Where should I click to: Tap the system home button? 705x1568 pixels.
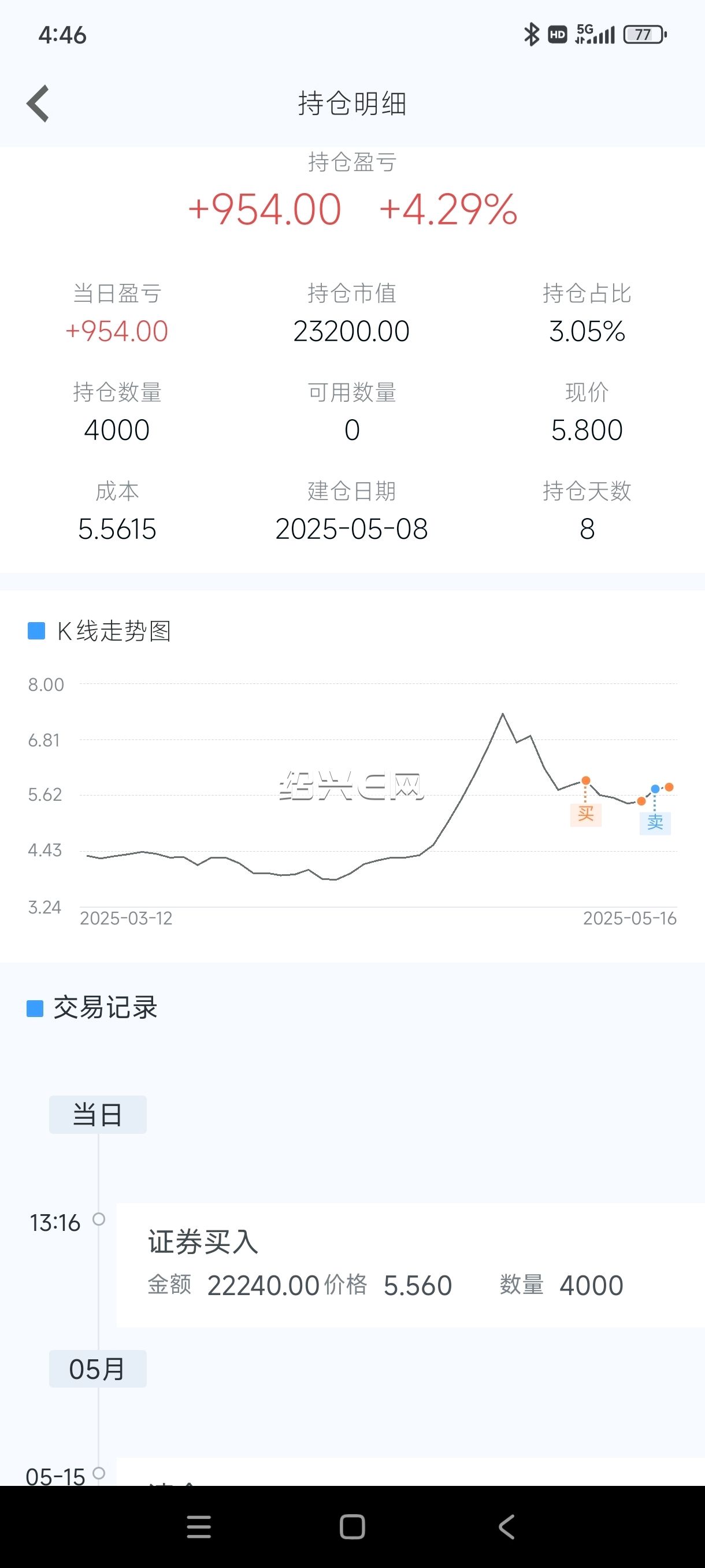pos(352,1526)
